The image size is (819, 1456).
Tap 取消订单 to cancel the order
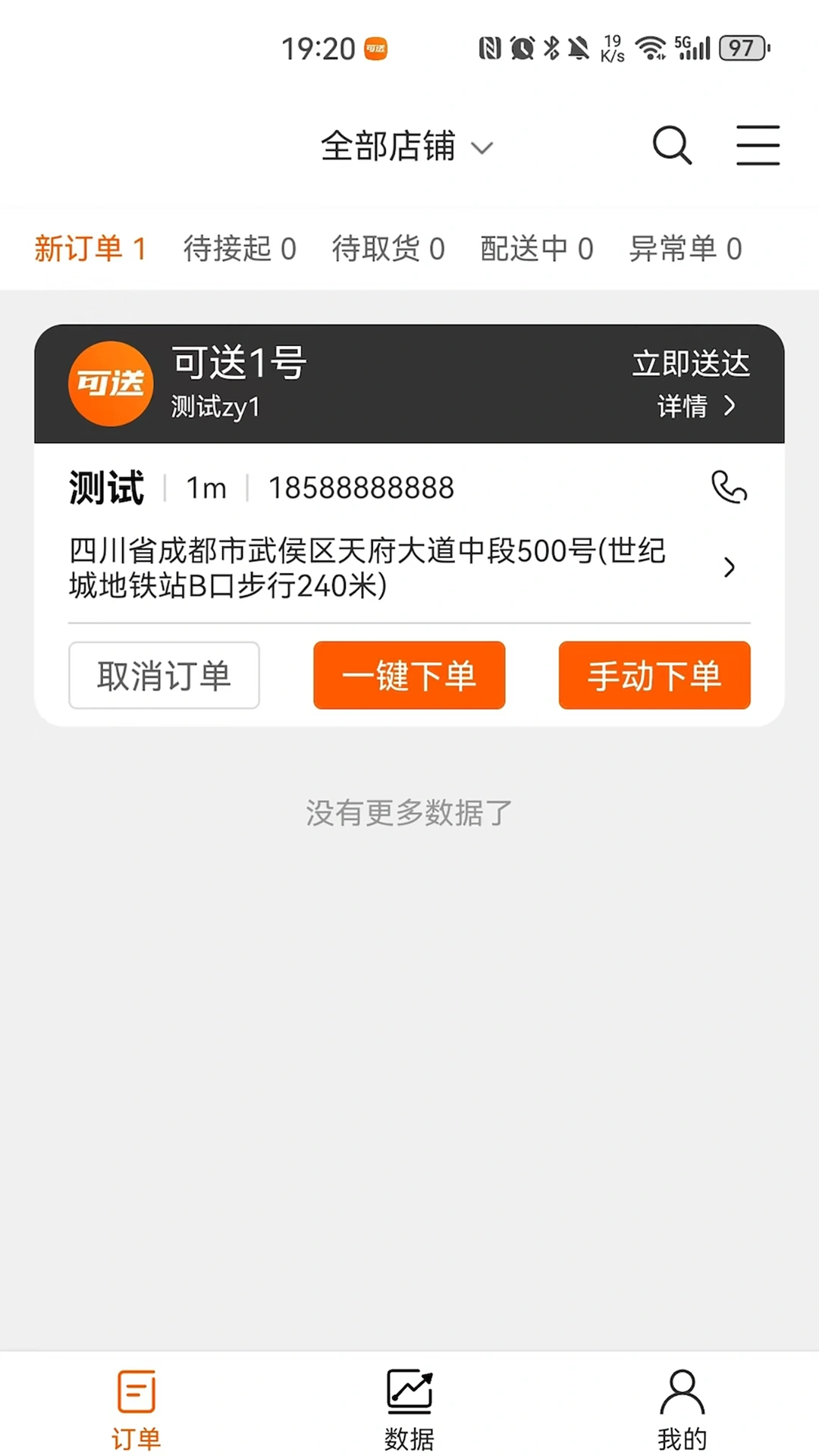tap(164, 675)
